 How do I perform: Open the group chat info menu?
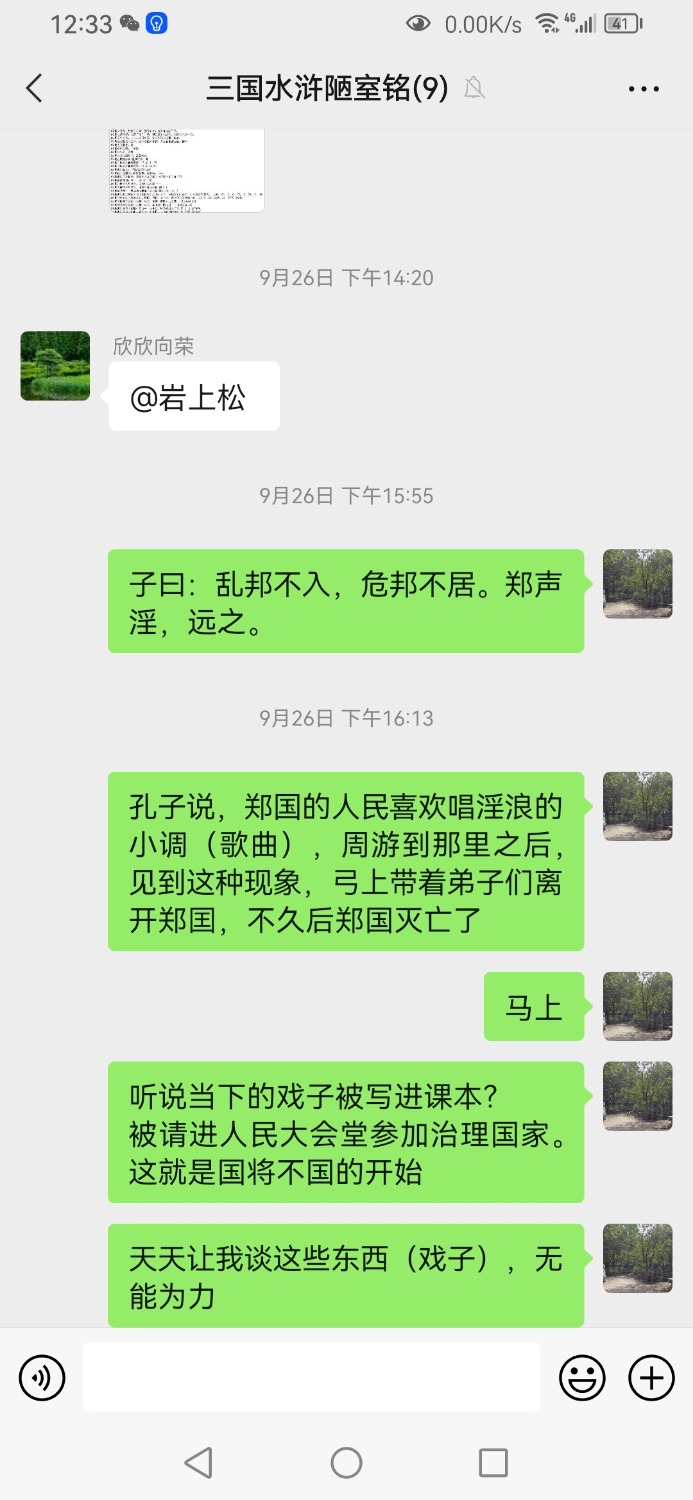pyautogui.click(x=644, y=88)
